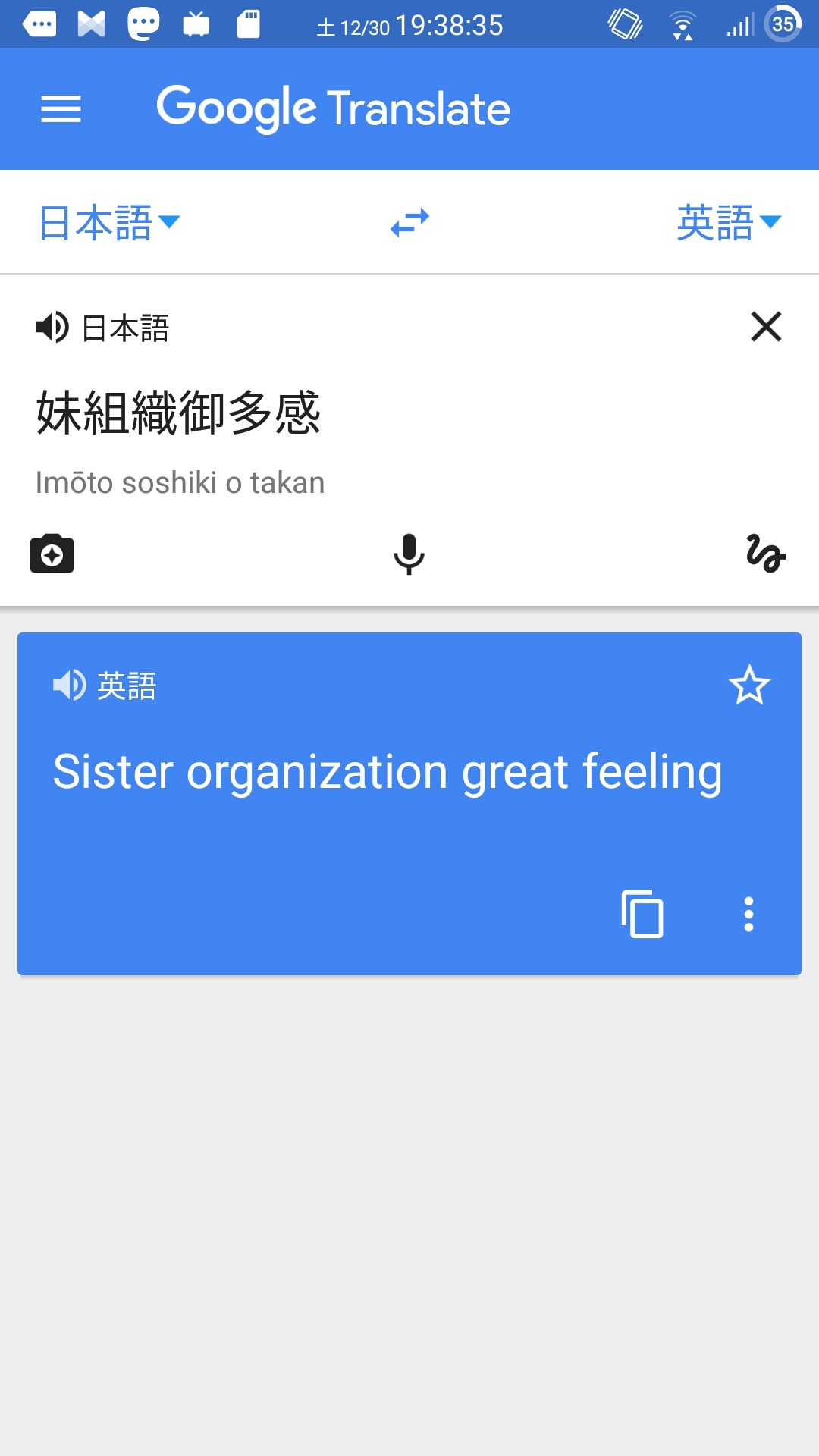Open camera translation
This screenshot has width=819, height=1456.
[x=52, y=554]
